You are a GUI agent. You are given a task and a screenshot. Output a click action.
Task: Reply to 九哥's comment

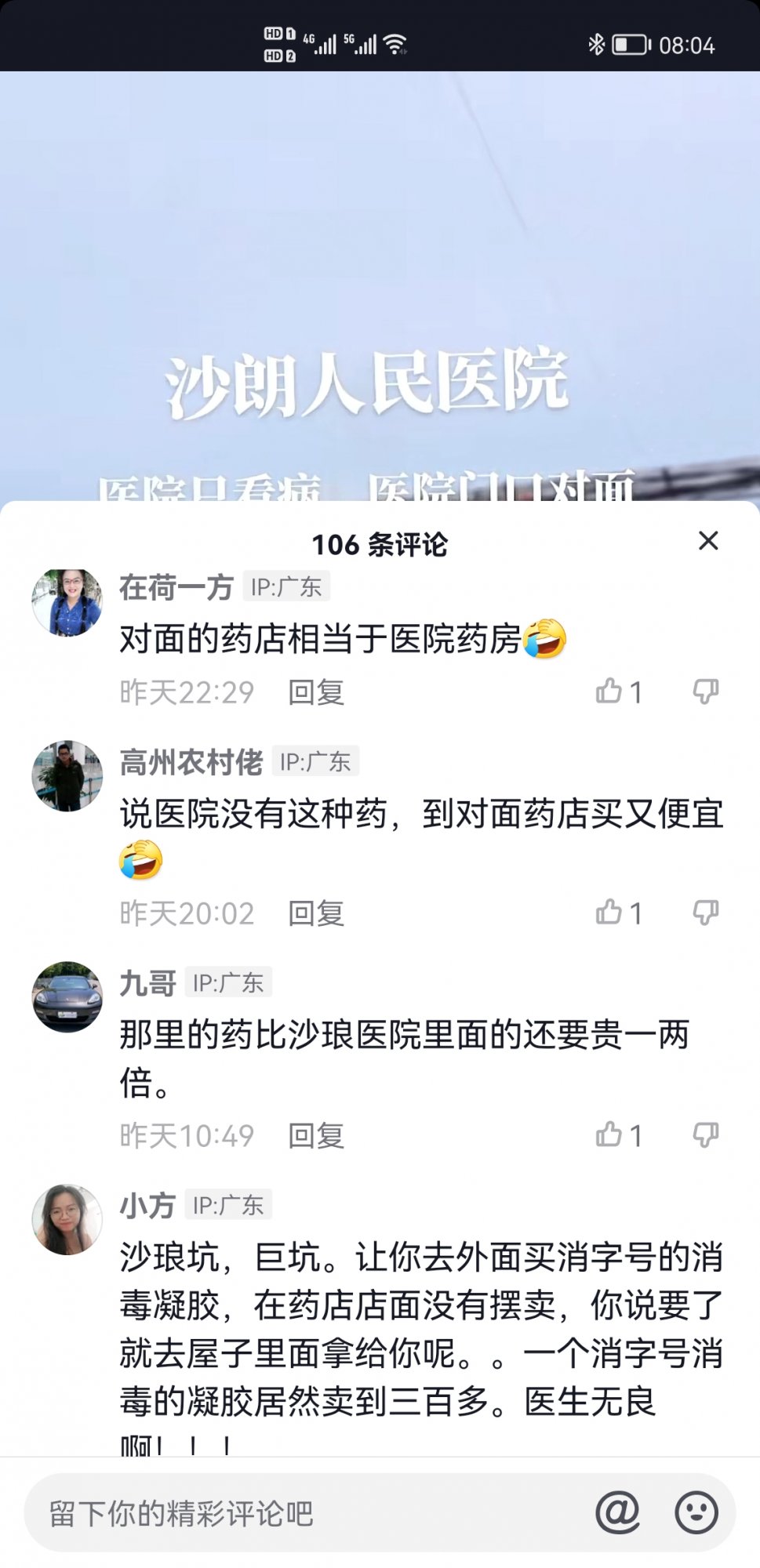[x=315, y=1136]
